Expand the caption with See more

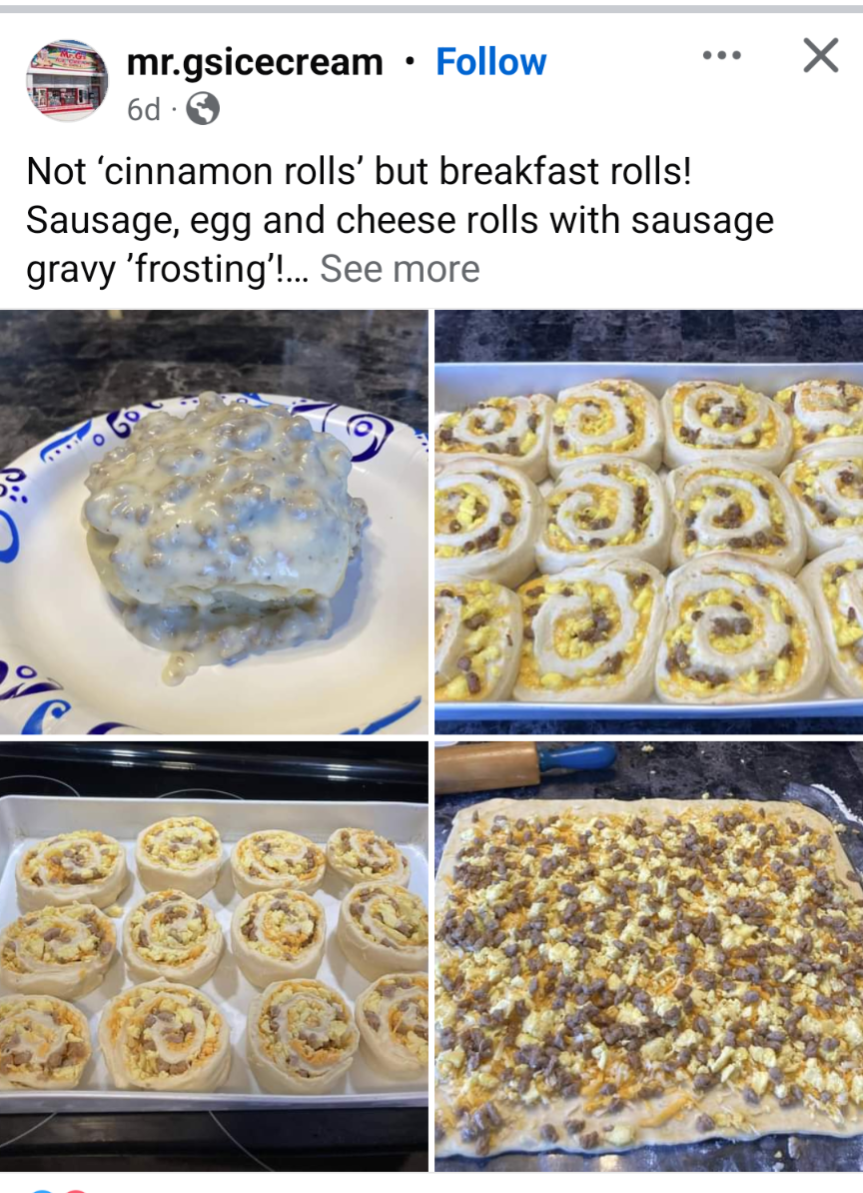(x=399, y=269)
